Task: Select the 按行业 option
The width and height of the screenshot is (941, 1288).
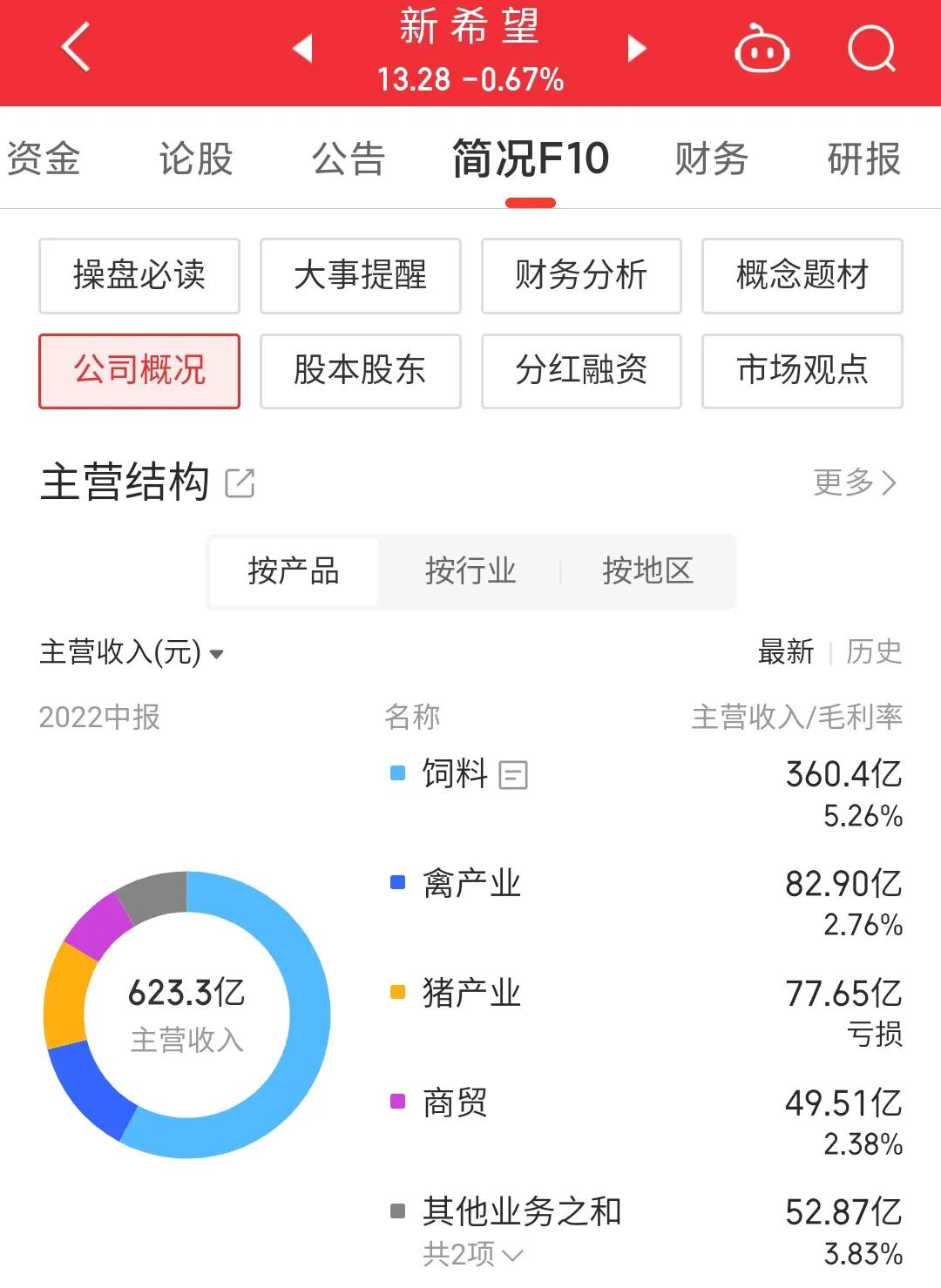Action: click(x=471, y=571)
